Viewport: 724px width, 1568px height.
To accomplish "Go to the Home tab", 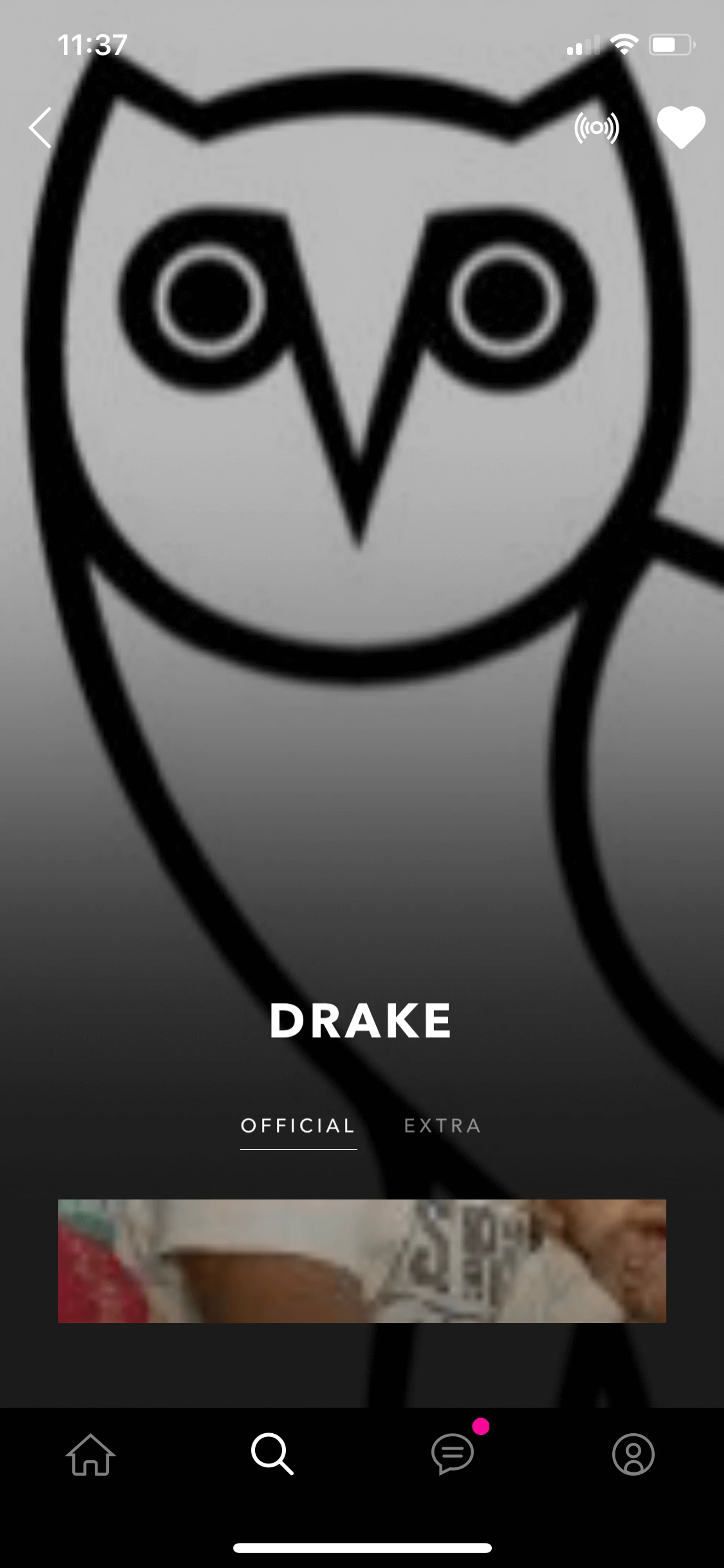I will (x=90, y=1454).
